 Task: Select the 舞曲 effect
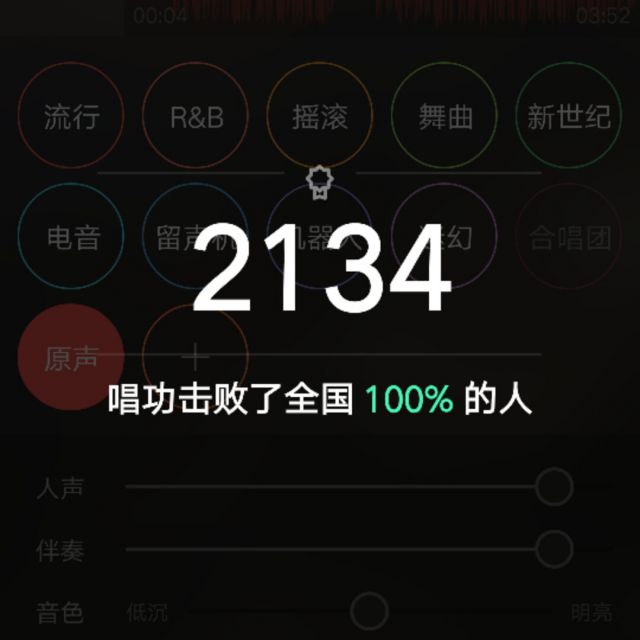click(x=444, y=116)
